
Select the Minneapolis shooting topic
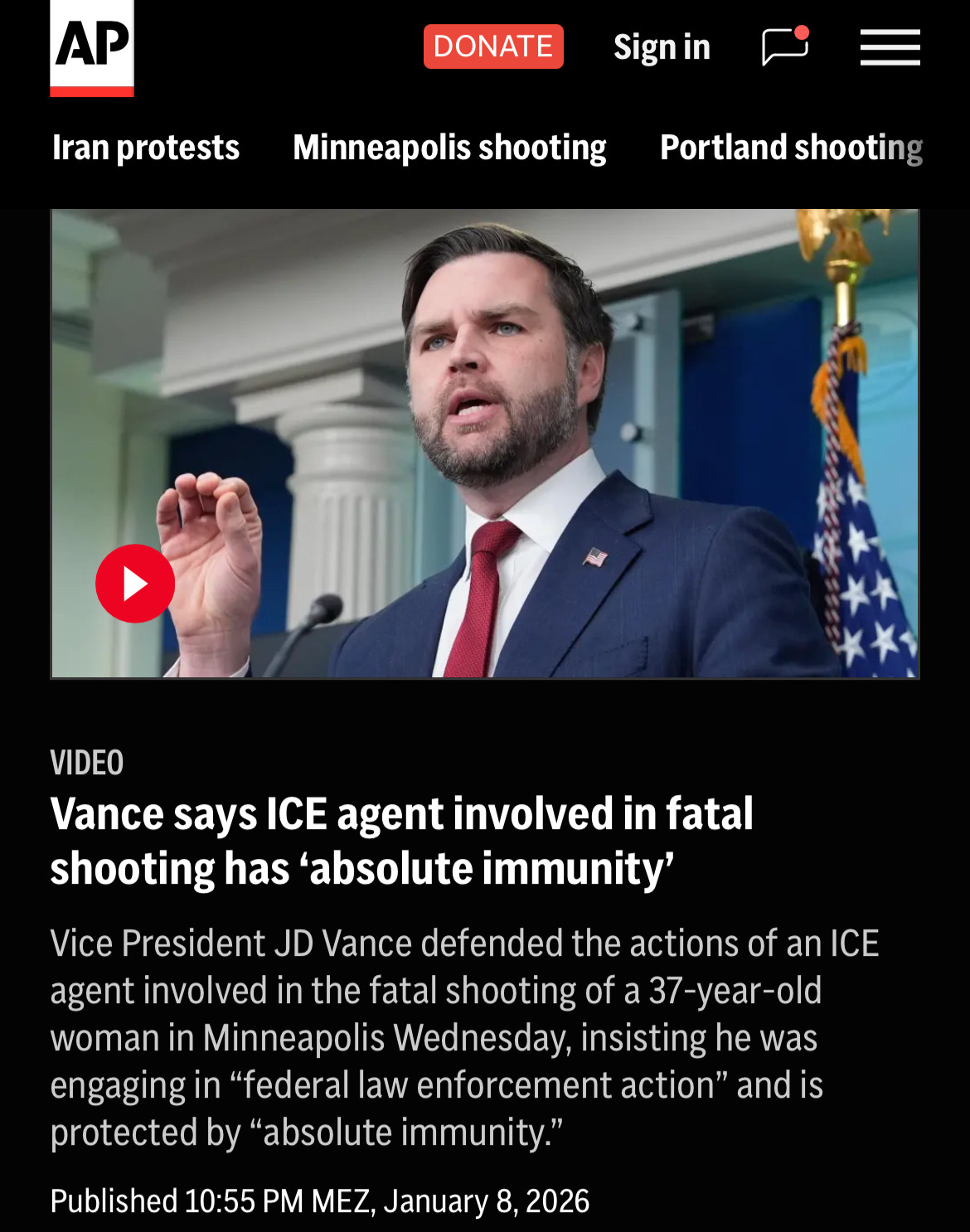click(449, 148)
